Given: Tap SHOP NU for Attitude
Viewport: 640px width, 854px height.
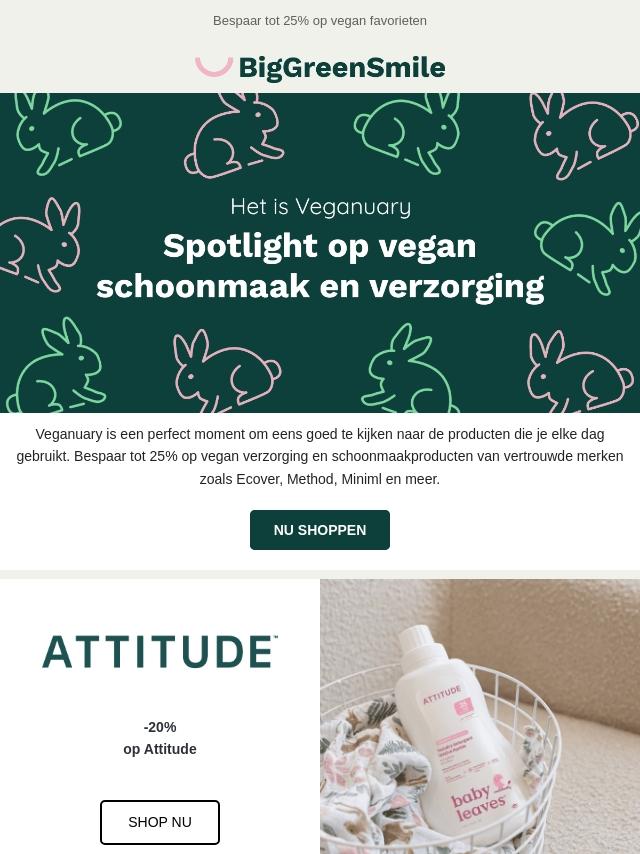Looking at the screenshot, I should point(160,822).
